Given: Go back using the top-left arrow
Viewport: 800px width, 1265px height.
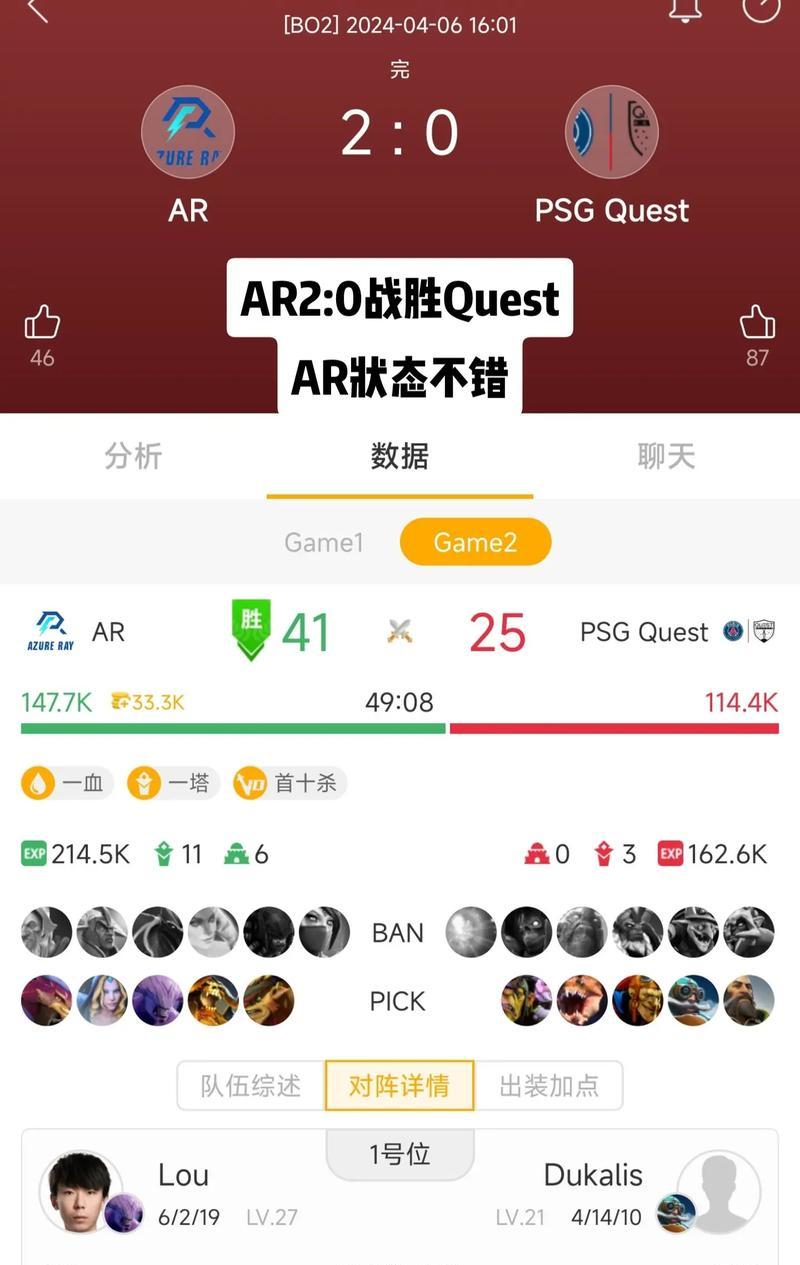Looking at the screenshot, I should click(x=38, y=10).
